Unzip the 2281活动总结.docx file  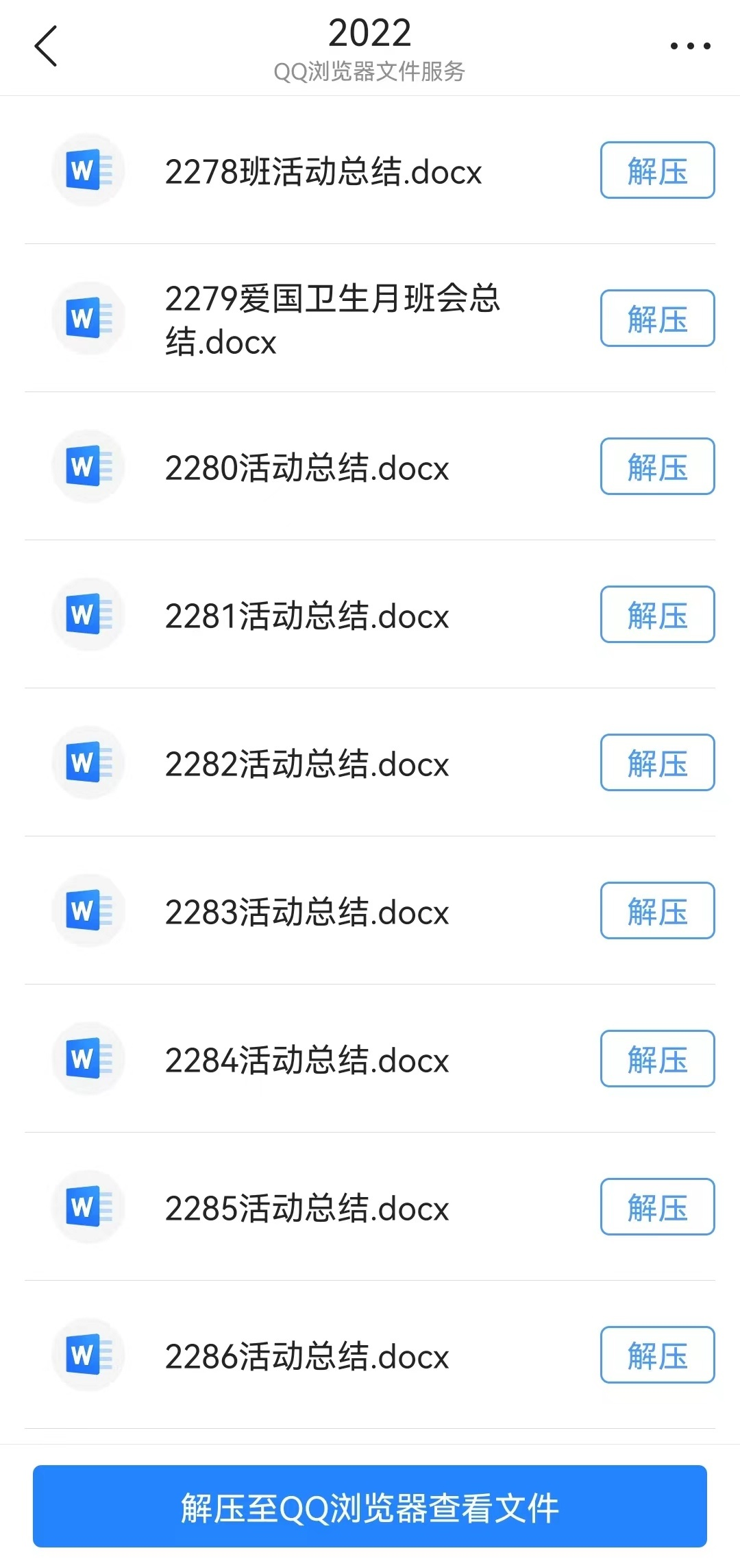(x=657, y=615)
